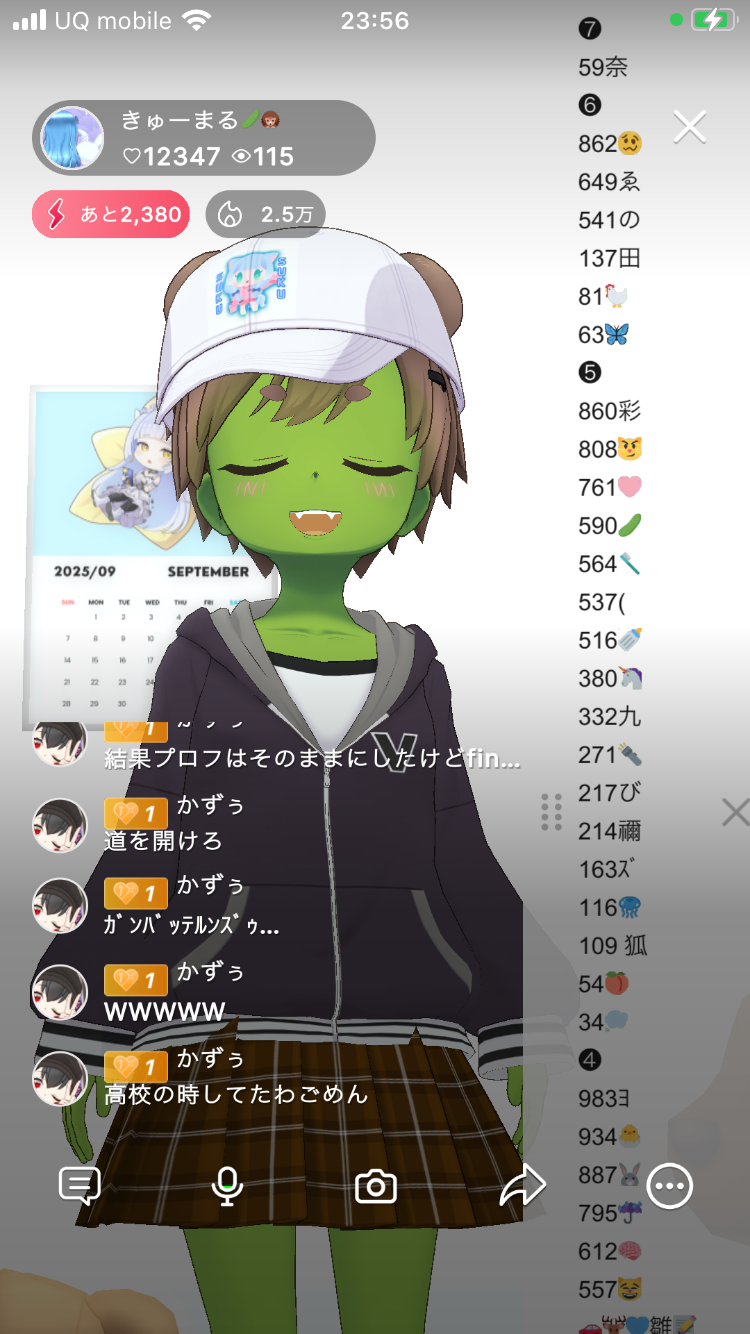Close the live stream with the top X
The image size is (750, 1334).
(x=690, y=127)
